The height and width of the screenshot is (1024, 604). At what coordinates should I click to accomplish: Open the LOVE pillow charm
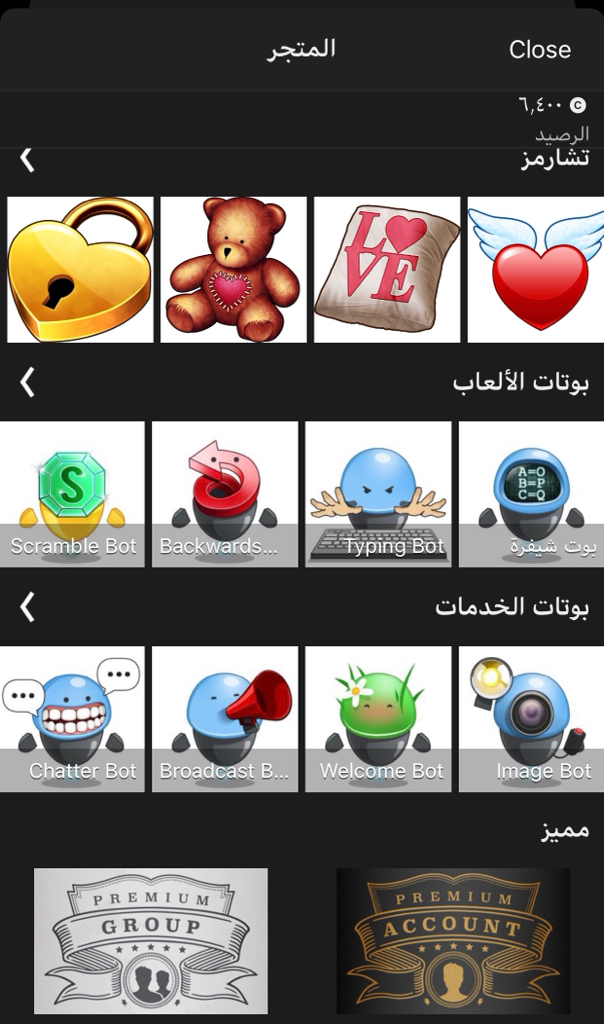[387, 270]
